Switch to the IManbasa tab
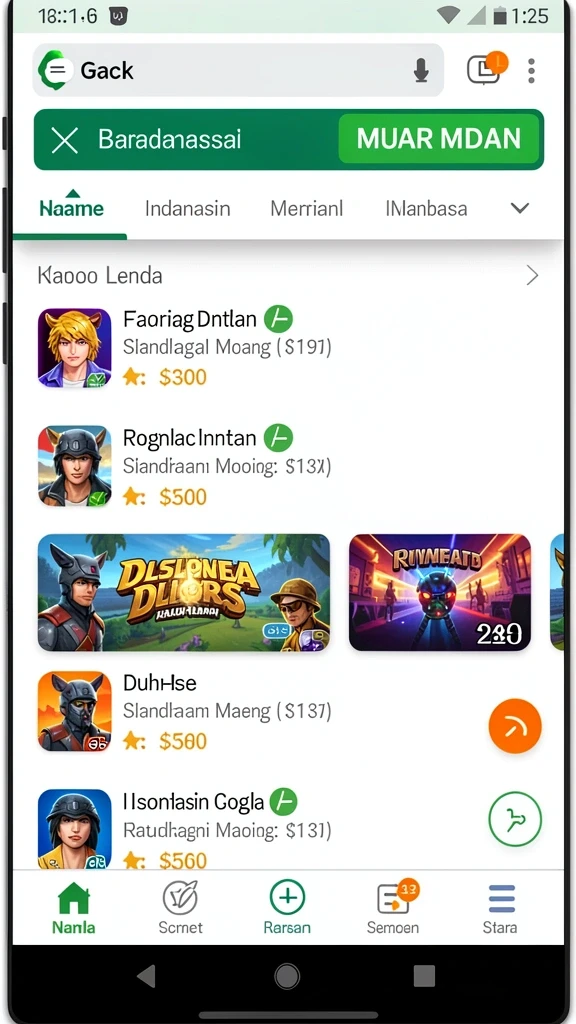This screenshot has height=1024, width=576. (x=426, y=209)
